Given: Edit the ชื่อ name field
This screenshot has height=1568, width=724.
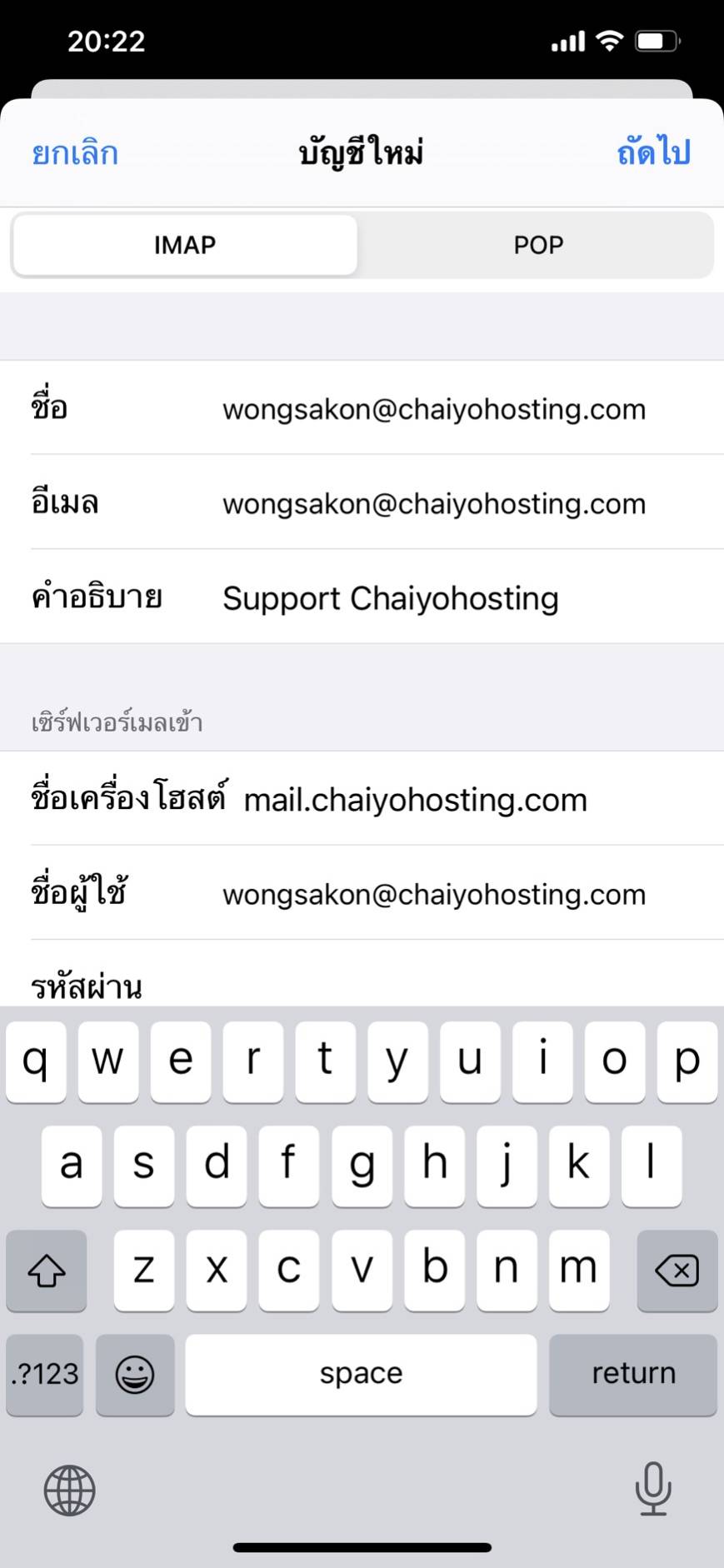Looking at the screenshot, I should pos(433,409).
